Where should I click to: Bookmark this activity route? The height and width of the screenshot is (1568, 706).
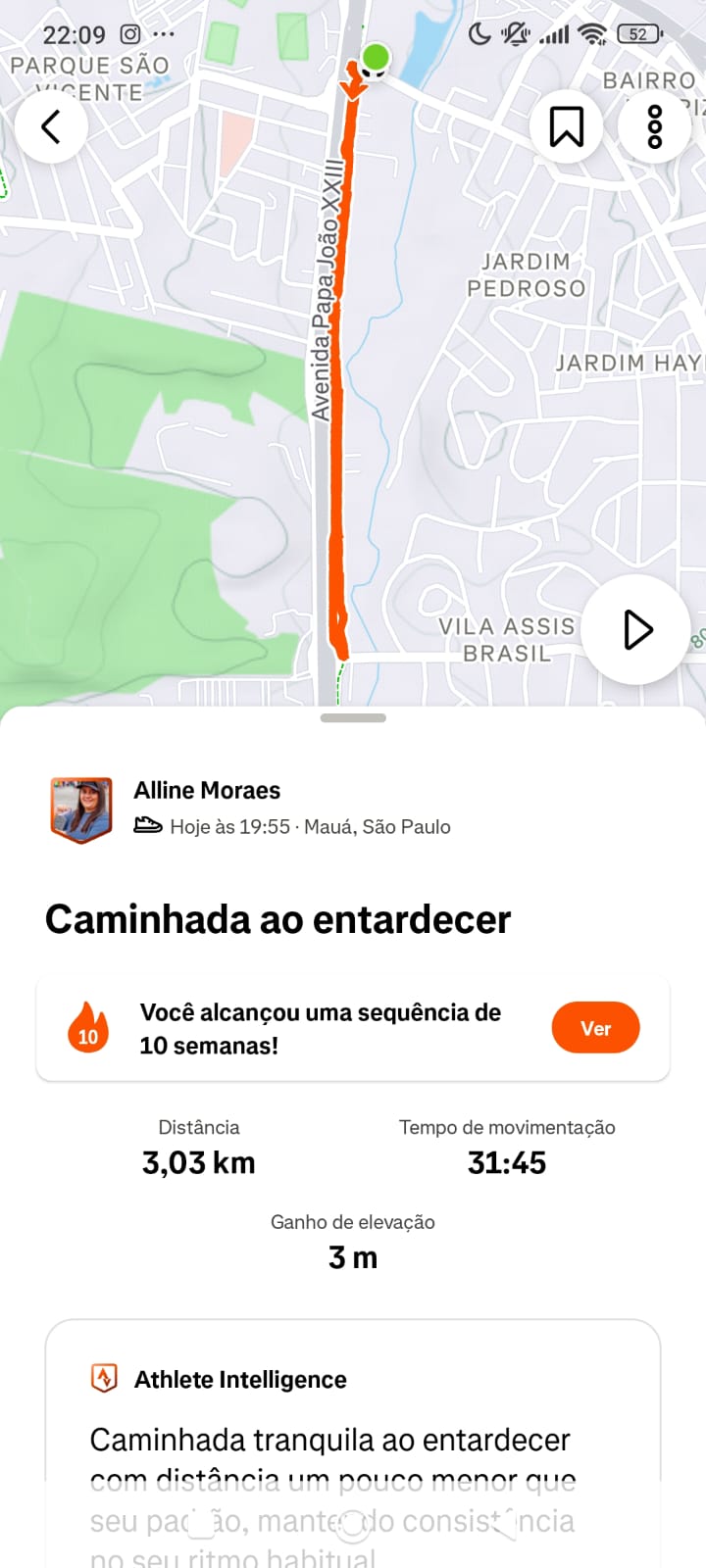566,126
